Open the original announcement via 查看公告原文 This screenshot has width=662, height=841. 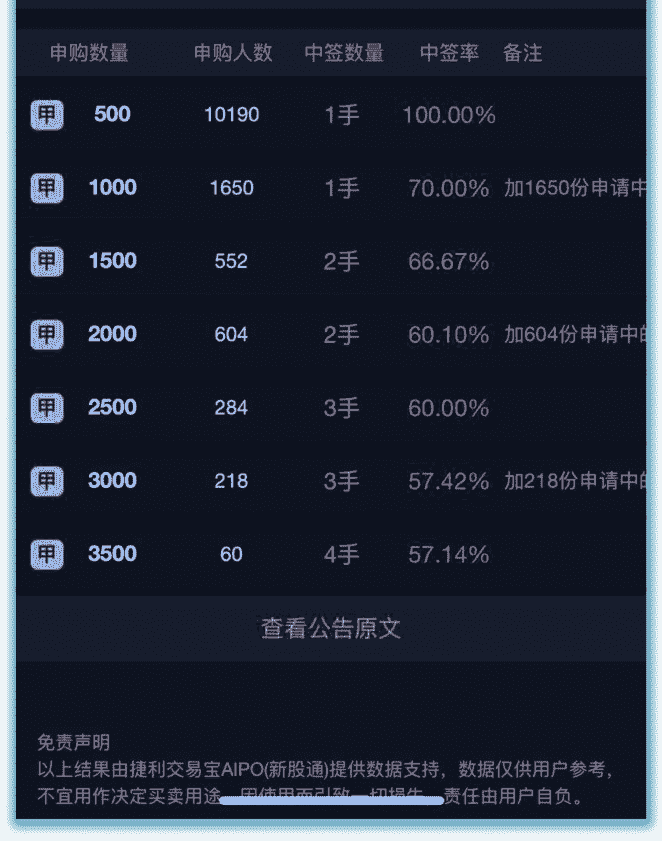pos(331,628)
